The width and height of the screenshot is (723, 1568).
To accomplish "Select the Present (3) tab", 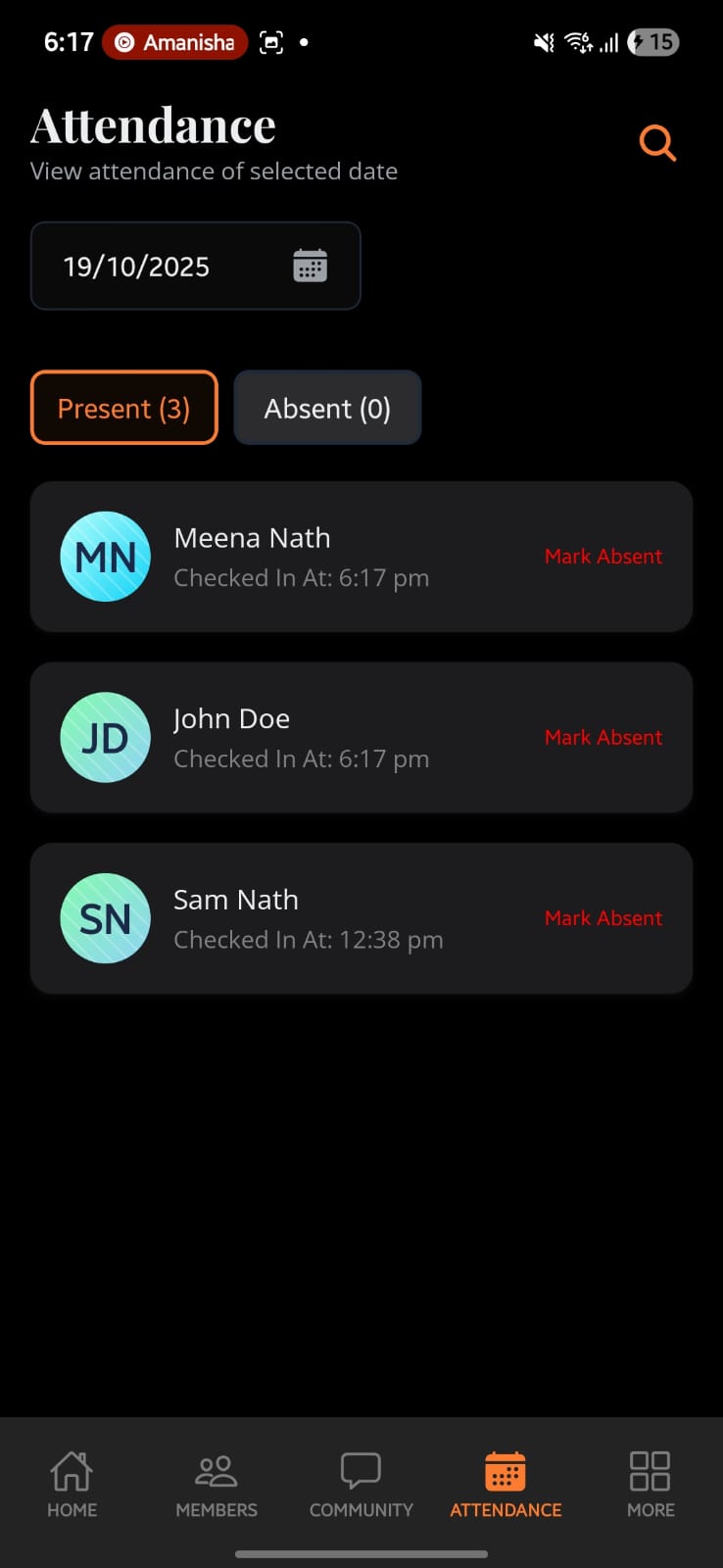I will [x=124, y=408].
